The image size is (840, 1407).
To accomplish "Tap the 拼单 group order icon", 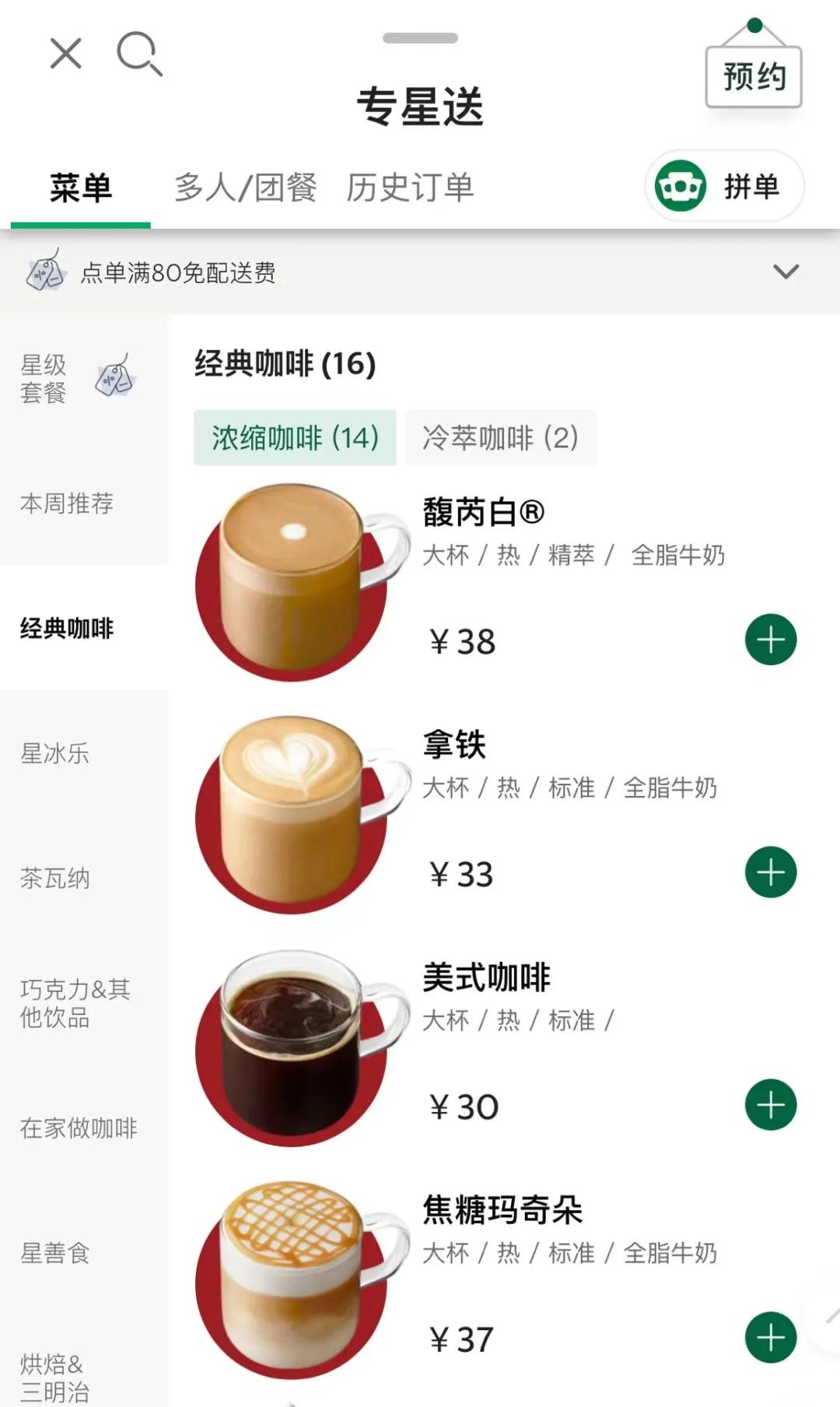I will [x=723, y=187].
